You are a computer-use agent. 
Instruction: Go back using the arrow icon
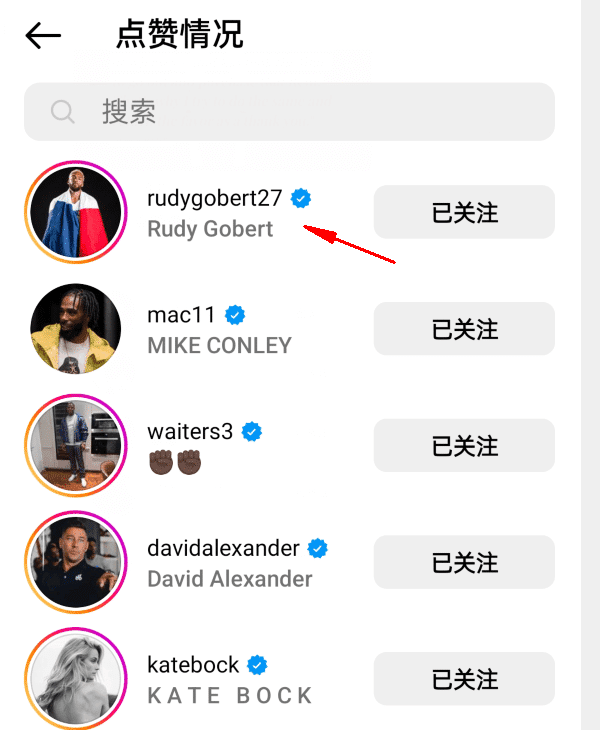point(43,36)
